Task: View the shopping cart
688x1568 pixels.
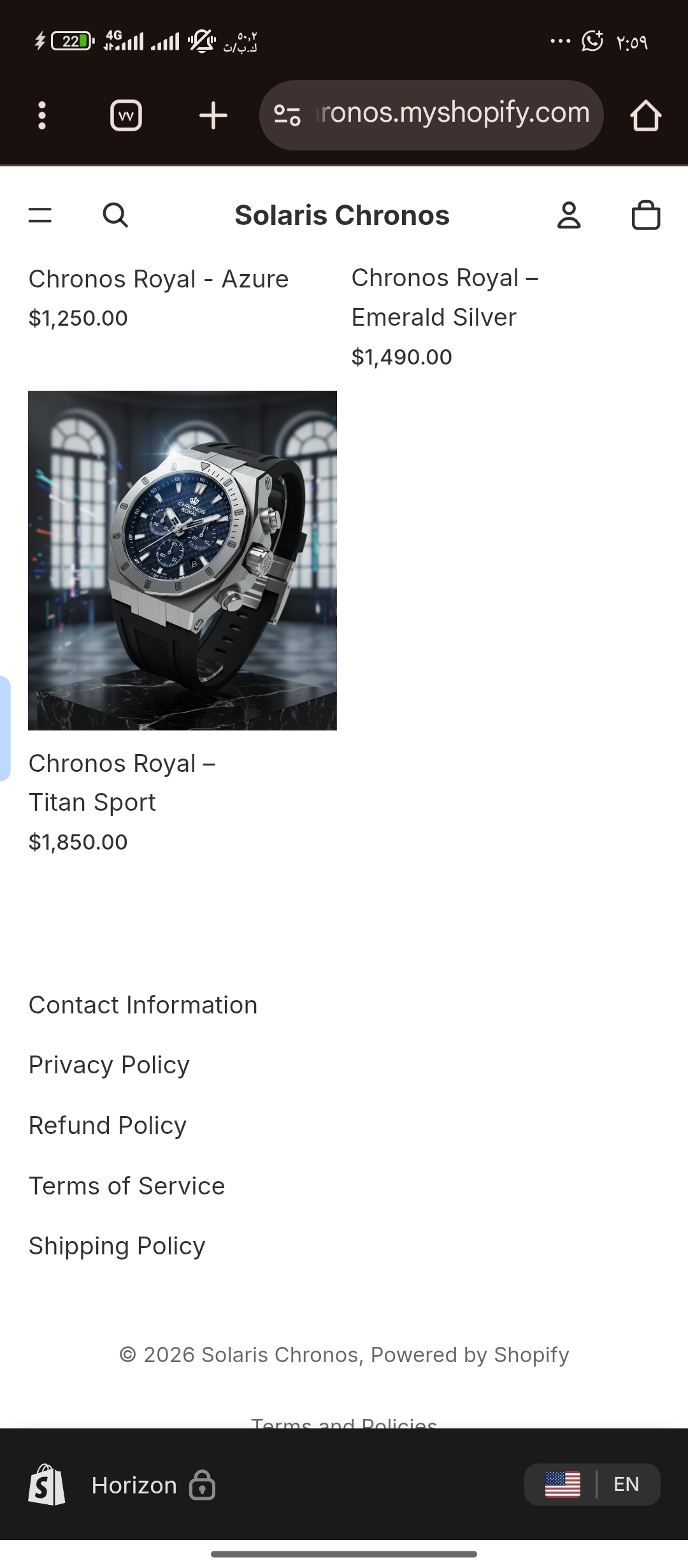Action: pos(645,215)
